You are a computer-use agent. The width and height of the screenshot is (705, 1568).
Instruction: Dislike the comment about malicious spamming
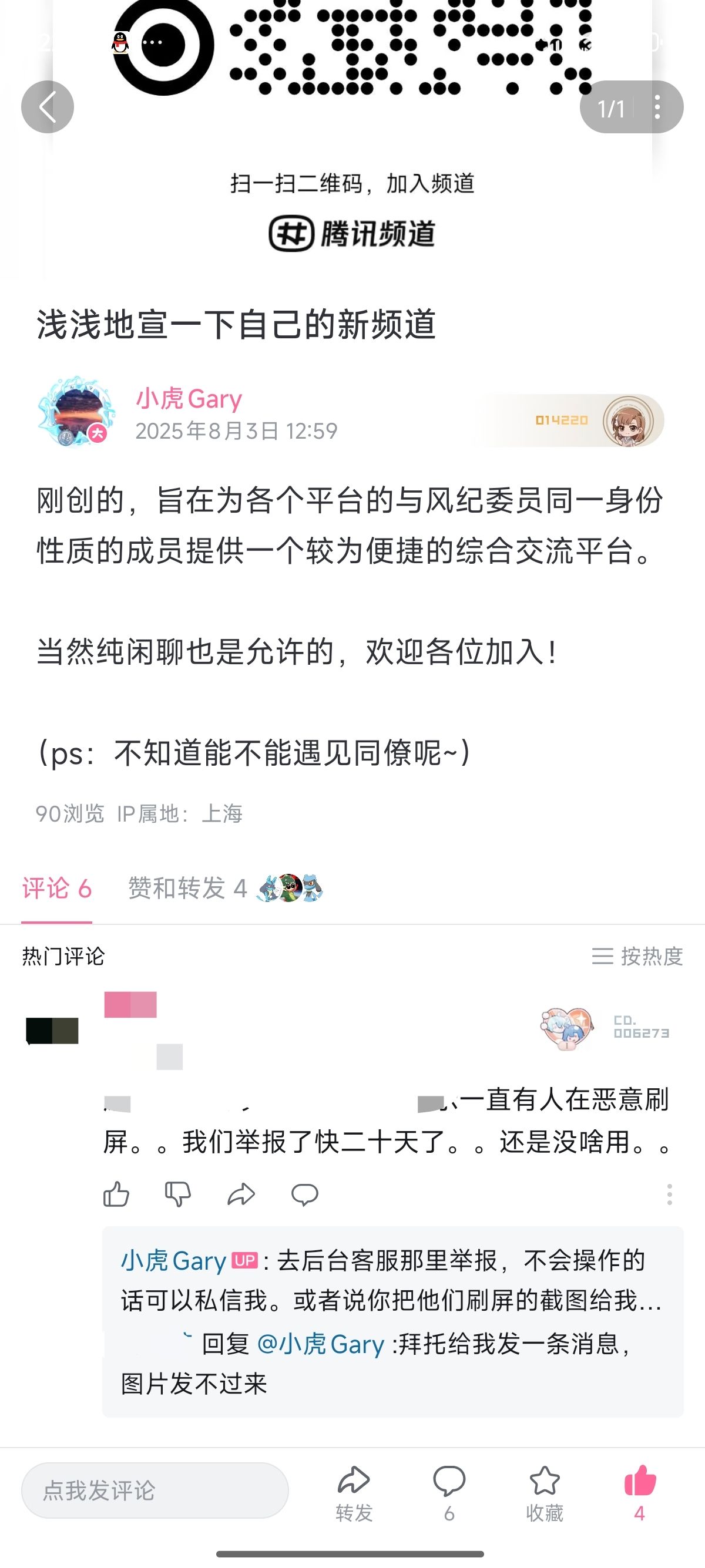coord(178,1194)
